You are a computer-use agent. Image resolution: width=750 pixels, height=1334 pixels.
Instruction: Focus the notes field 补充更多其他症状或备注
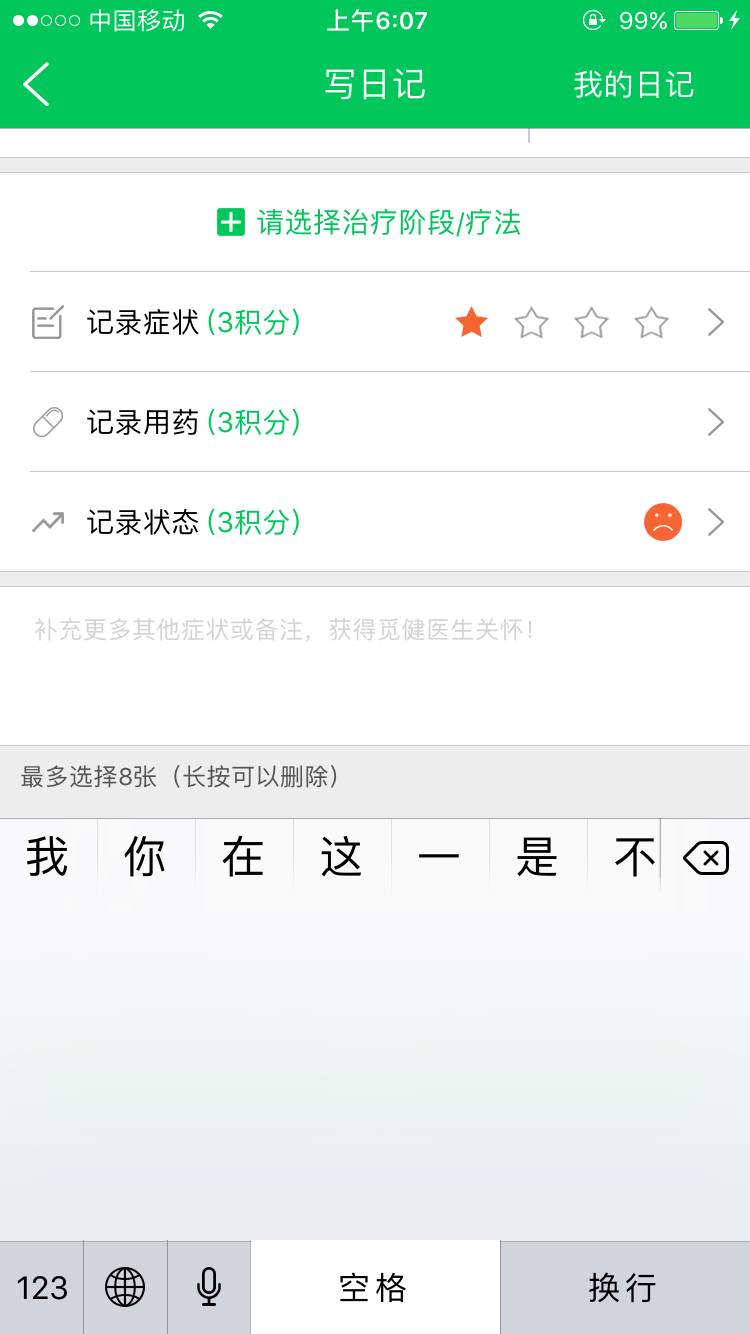point(375,650)
